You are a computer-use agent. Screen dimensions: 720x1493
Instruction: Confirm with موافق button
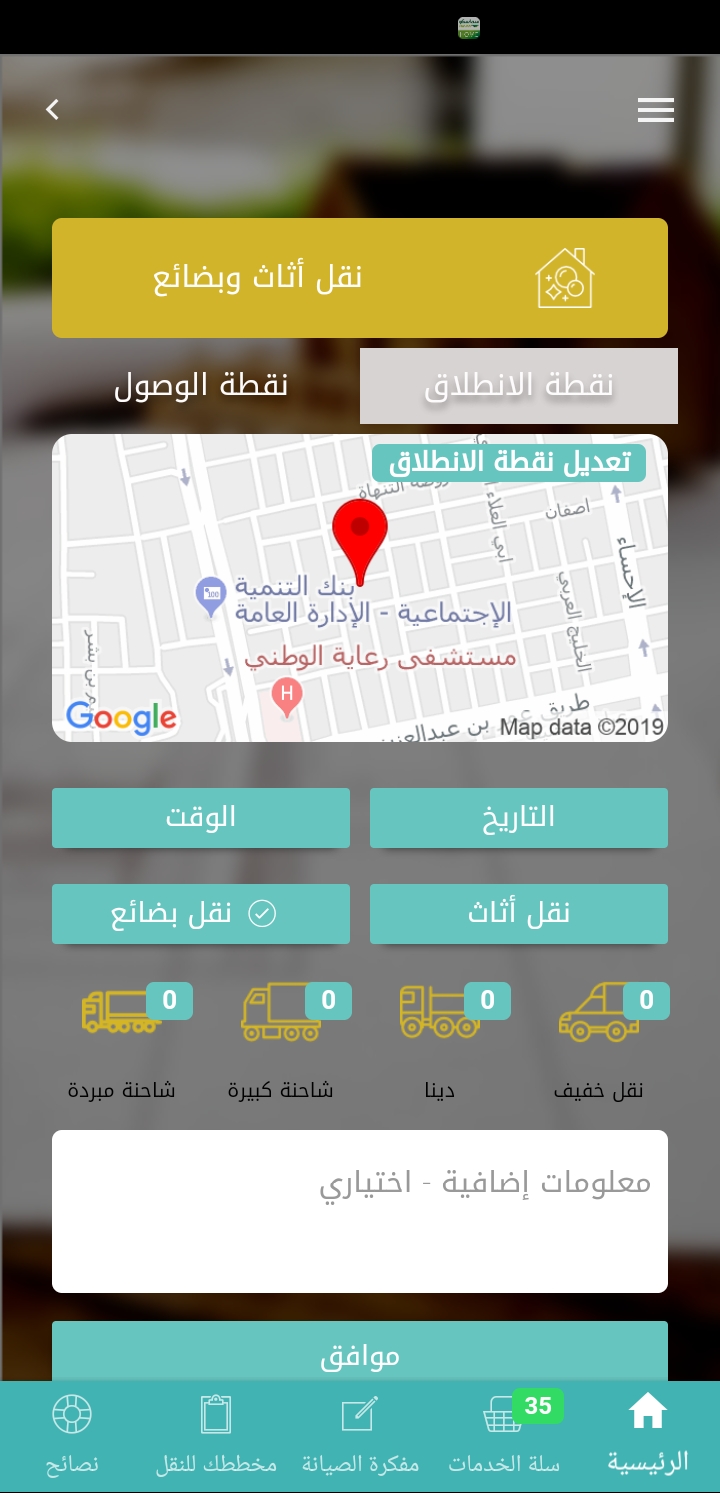360,1354
